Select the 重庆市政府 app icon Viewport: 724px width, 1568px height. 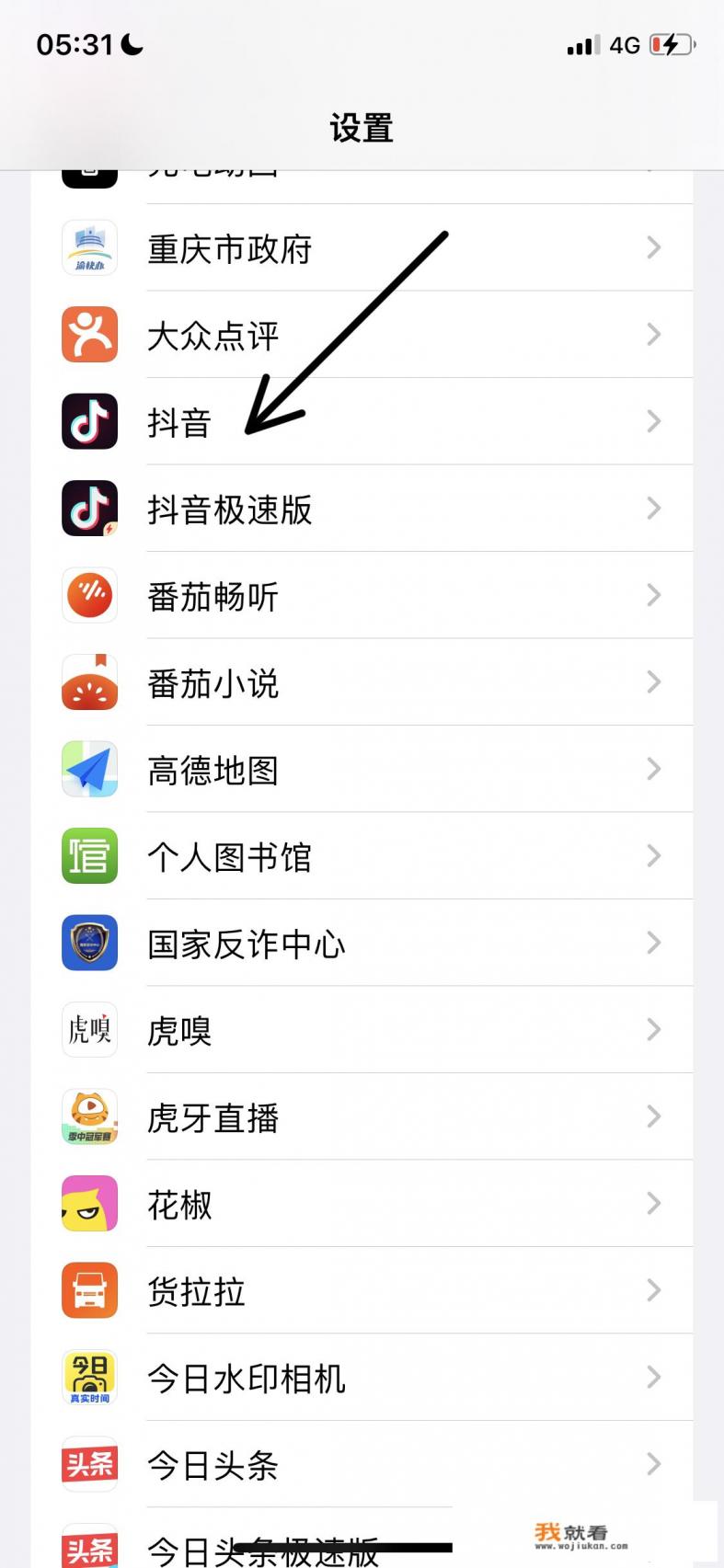(x=88, y=247)
